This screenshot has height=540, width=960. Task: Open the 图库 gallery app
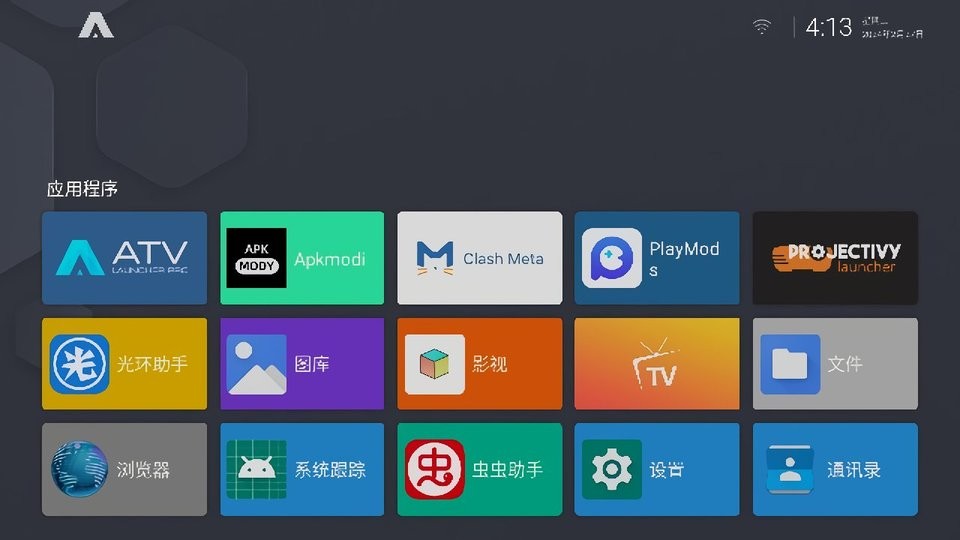click(x=302, y=364)
